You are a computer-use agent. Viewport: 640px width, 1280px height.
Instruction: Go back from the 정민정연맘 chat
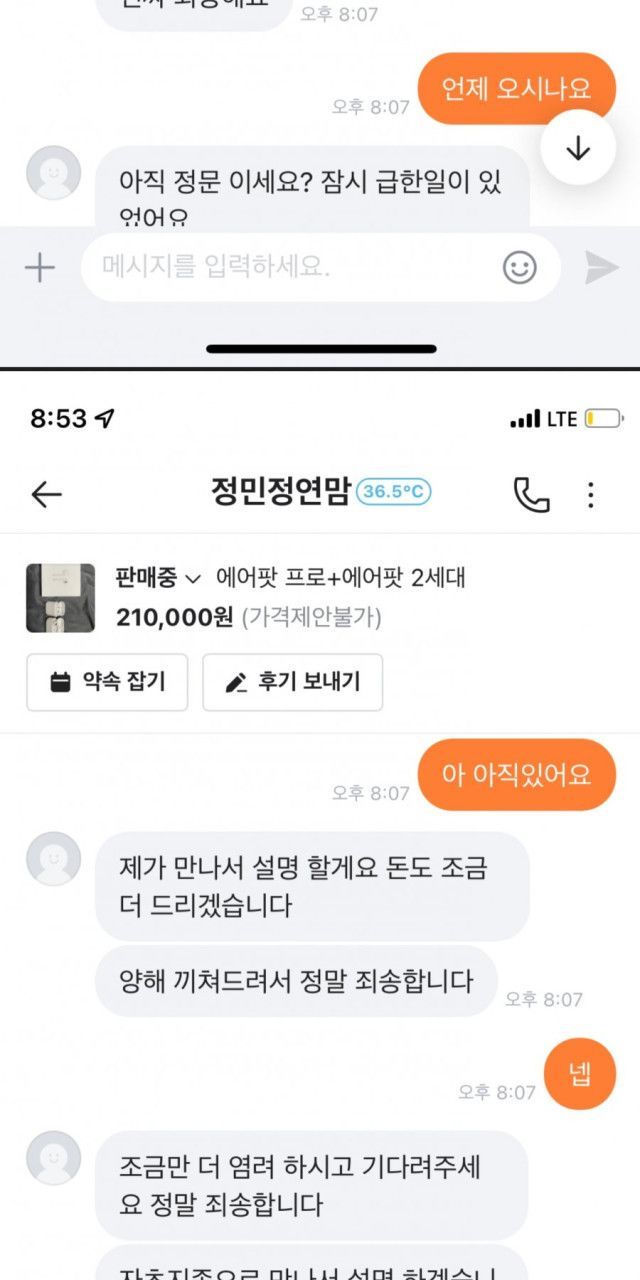click(x=47, y=494)
